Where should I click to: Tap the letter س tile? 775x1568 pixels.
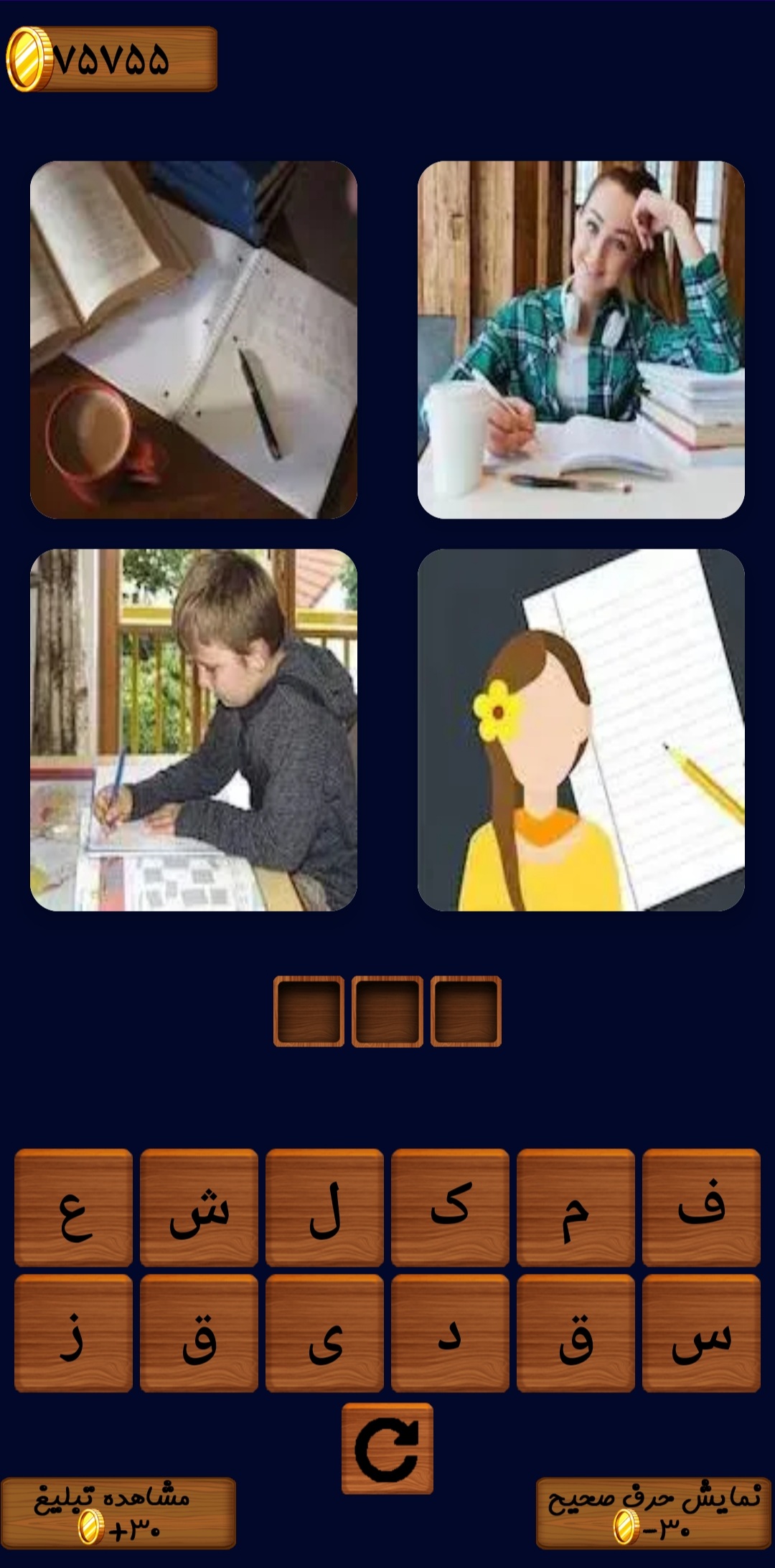point(701,1333)
